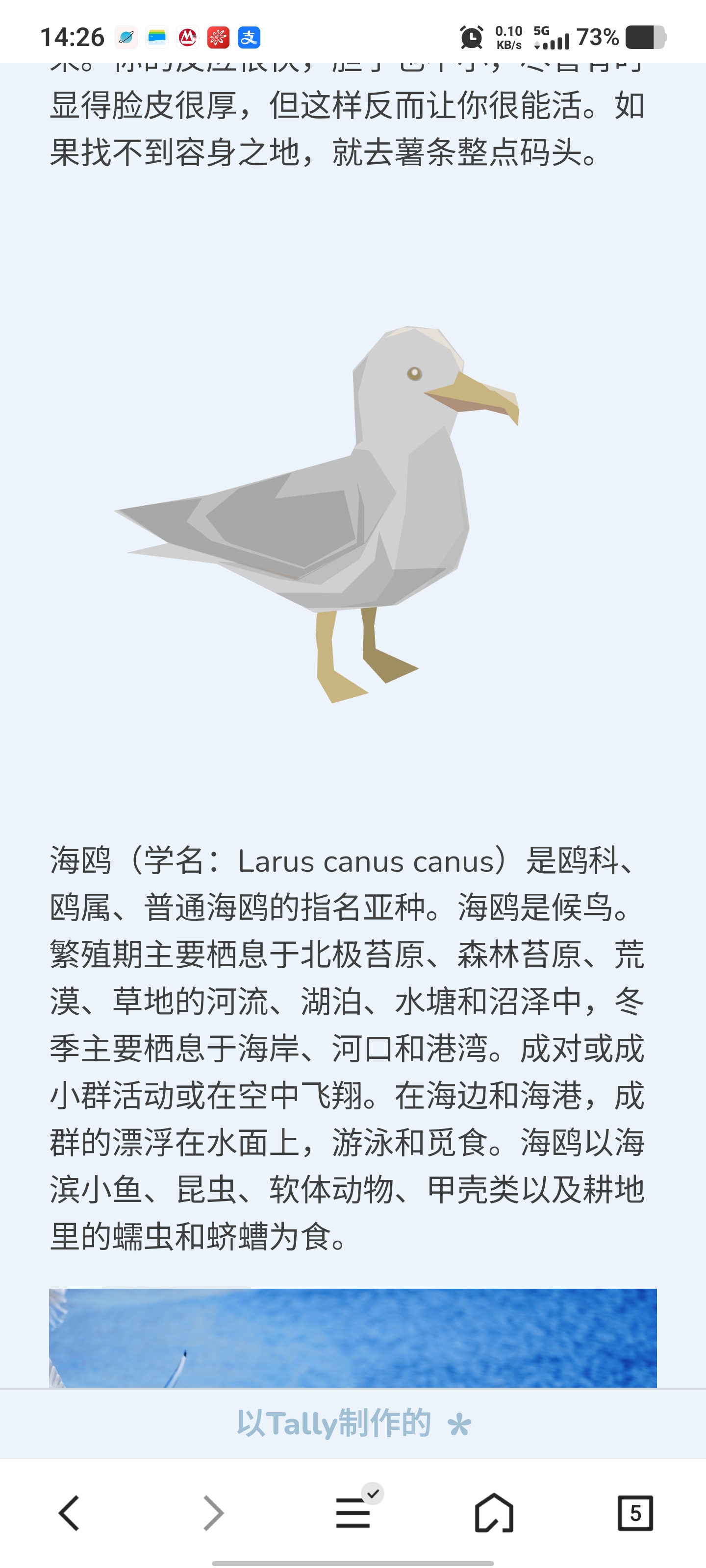
Task: Open the tab switcher showing 5 tabs
Action: click(x=635, y=1513)
